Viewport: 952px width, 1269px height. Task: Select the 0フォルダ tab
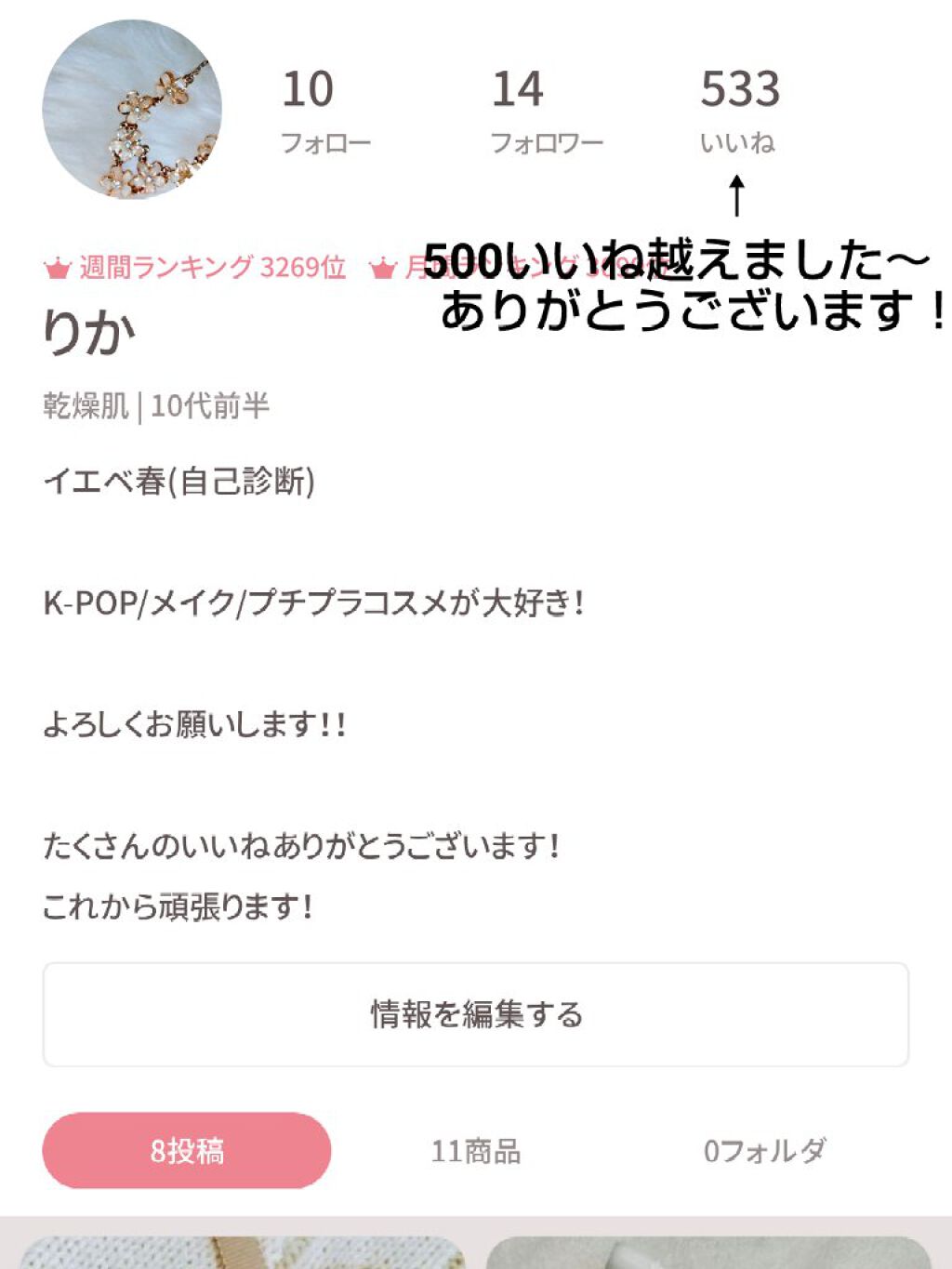(x=763, y=1151)
